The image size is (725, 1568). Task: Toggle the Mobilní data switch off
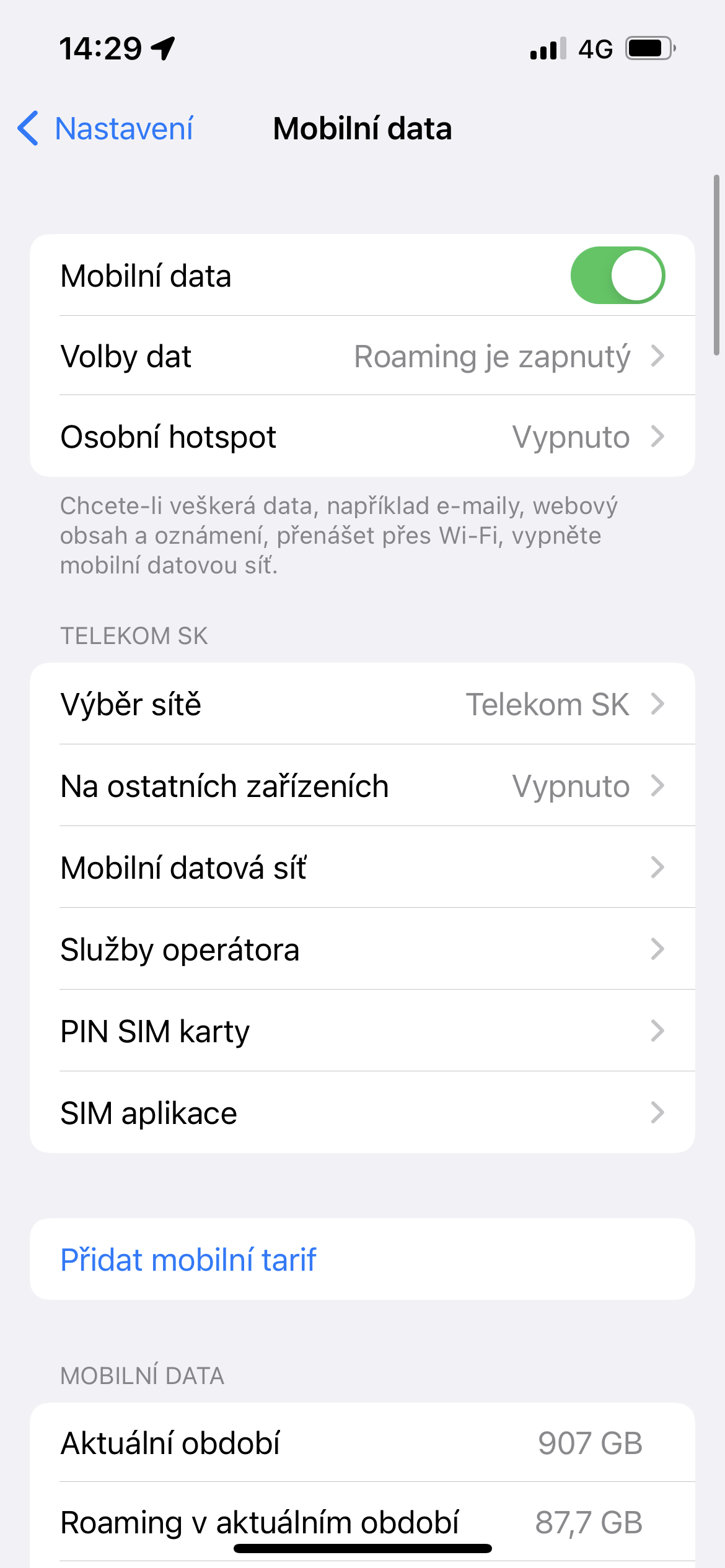(617, 276)
